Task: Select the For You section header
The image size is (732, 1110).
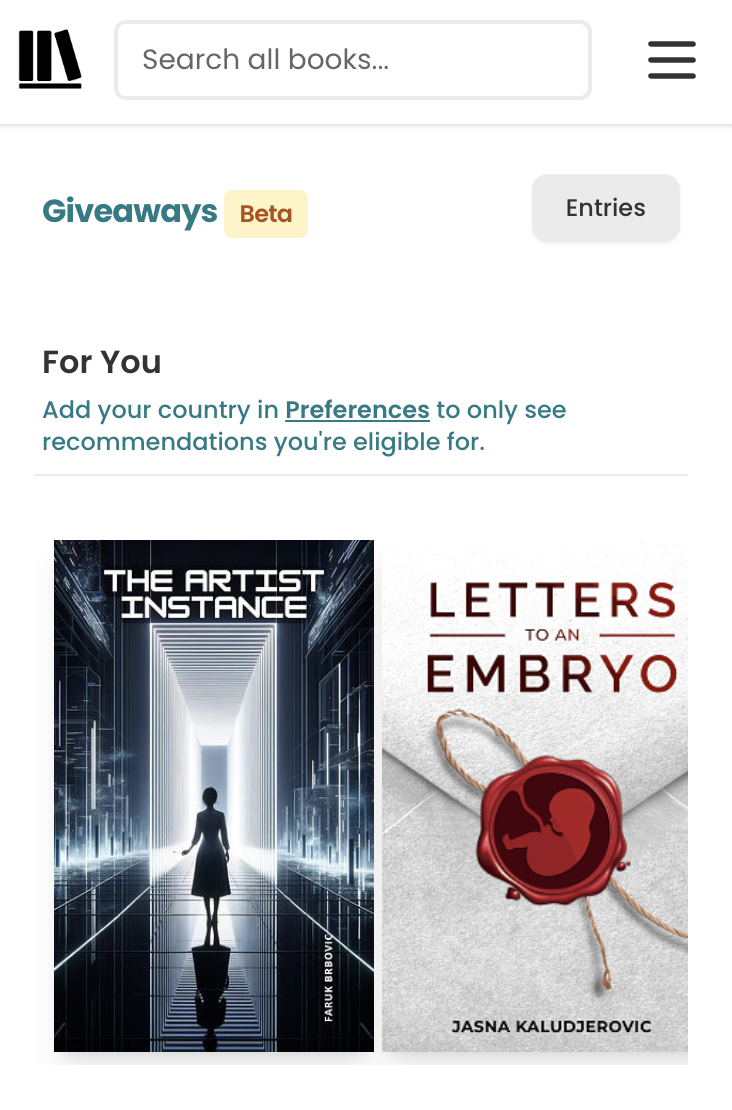Action: click(101, 362)
